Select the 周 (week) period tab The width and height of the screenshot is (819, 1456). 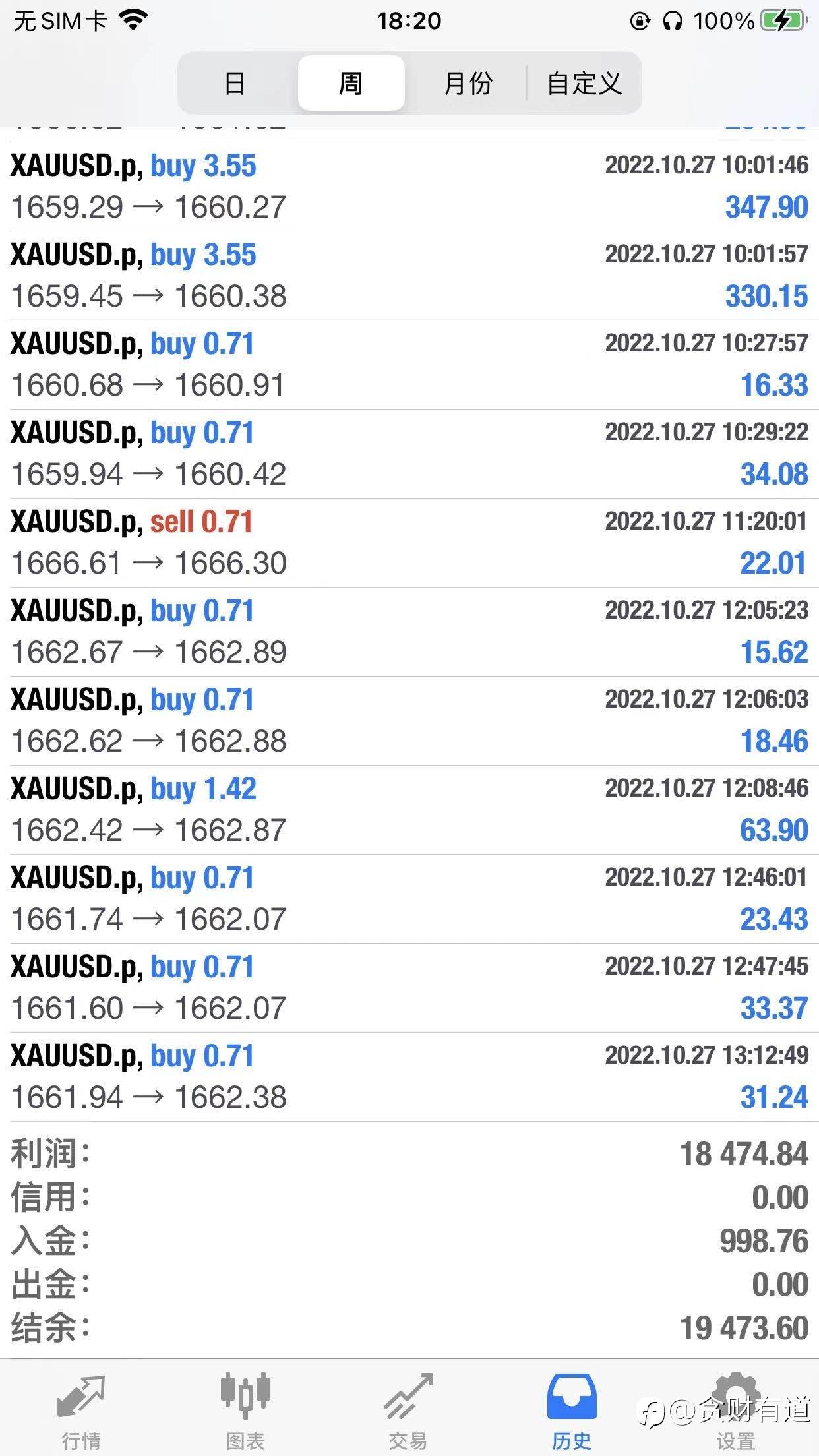click(x=351, y=83)
